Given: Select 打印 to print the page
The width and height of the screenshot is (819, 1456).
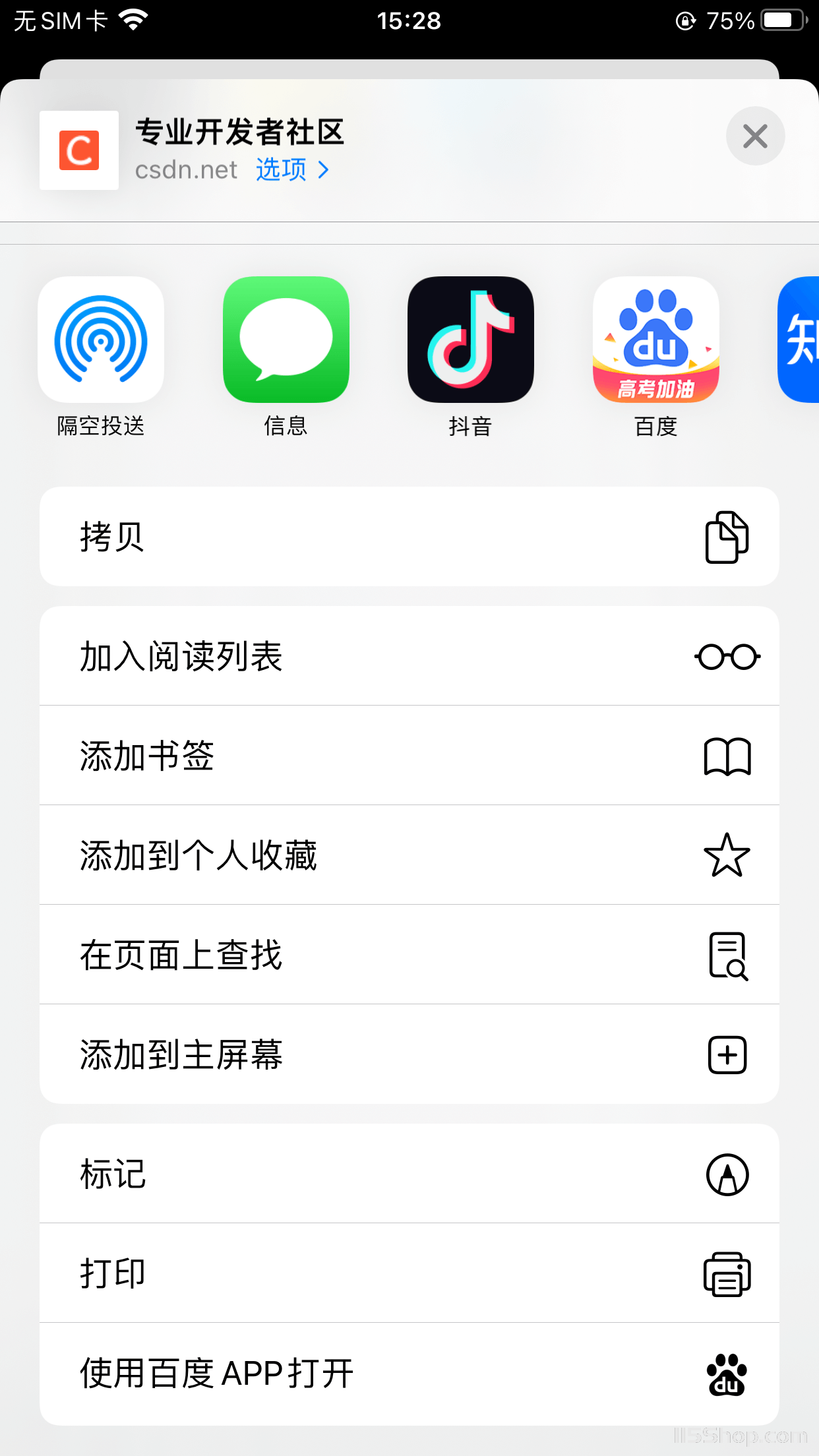Looking at the screenshot, I should tap(409, 1273).
